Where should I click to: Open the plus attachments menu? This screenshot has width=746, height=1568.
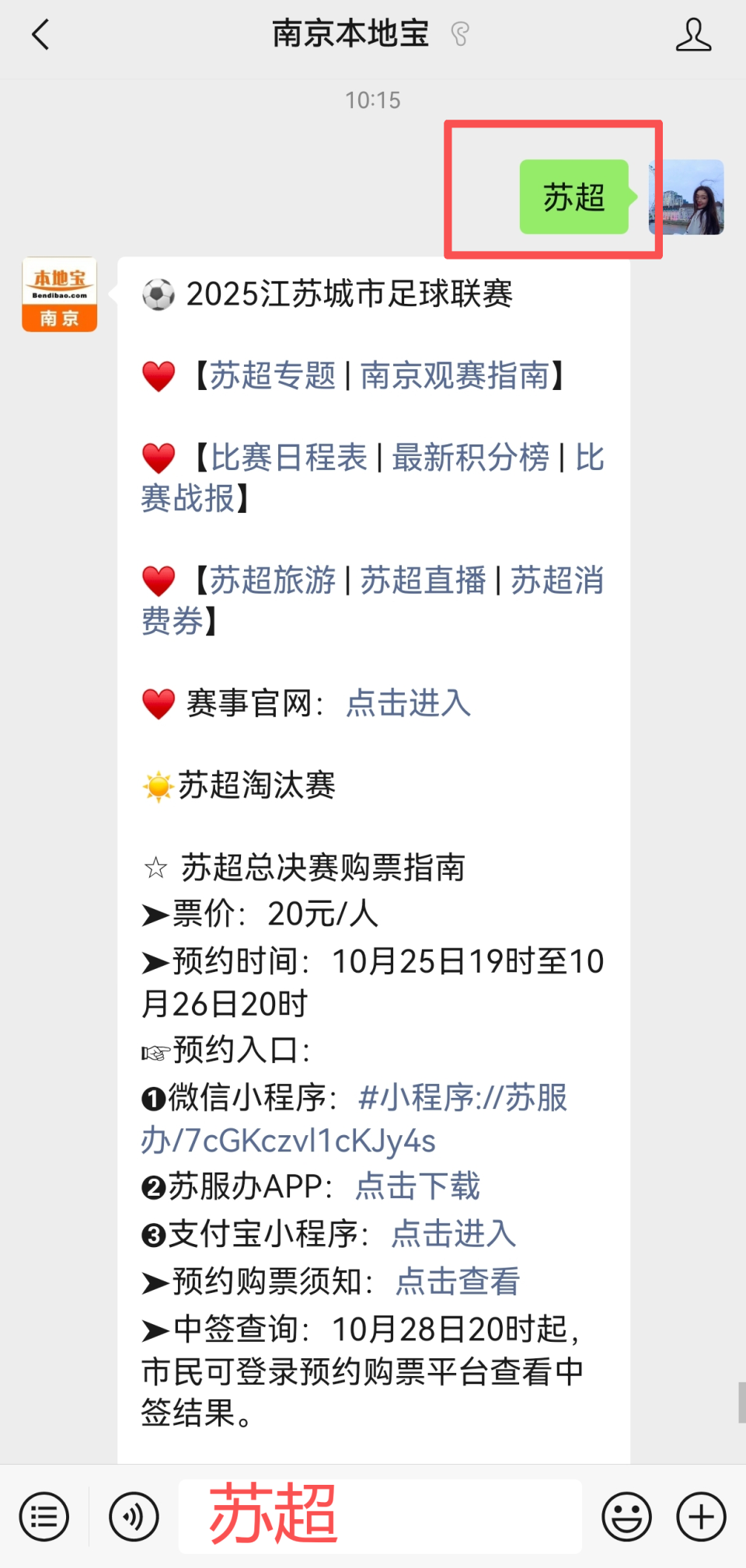701,1516
